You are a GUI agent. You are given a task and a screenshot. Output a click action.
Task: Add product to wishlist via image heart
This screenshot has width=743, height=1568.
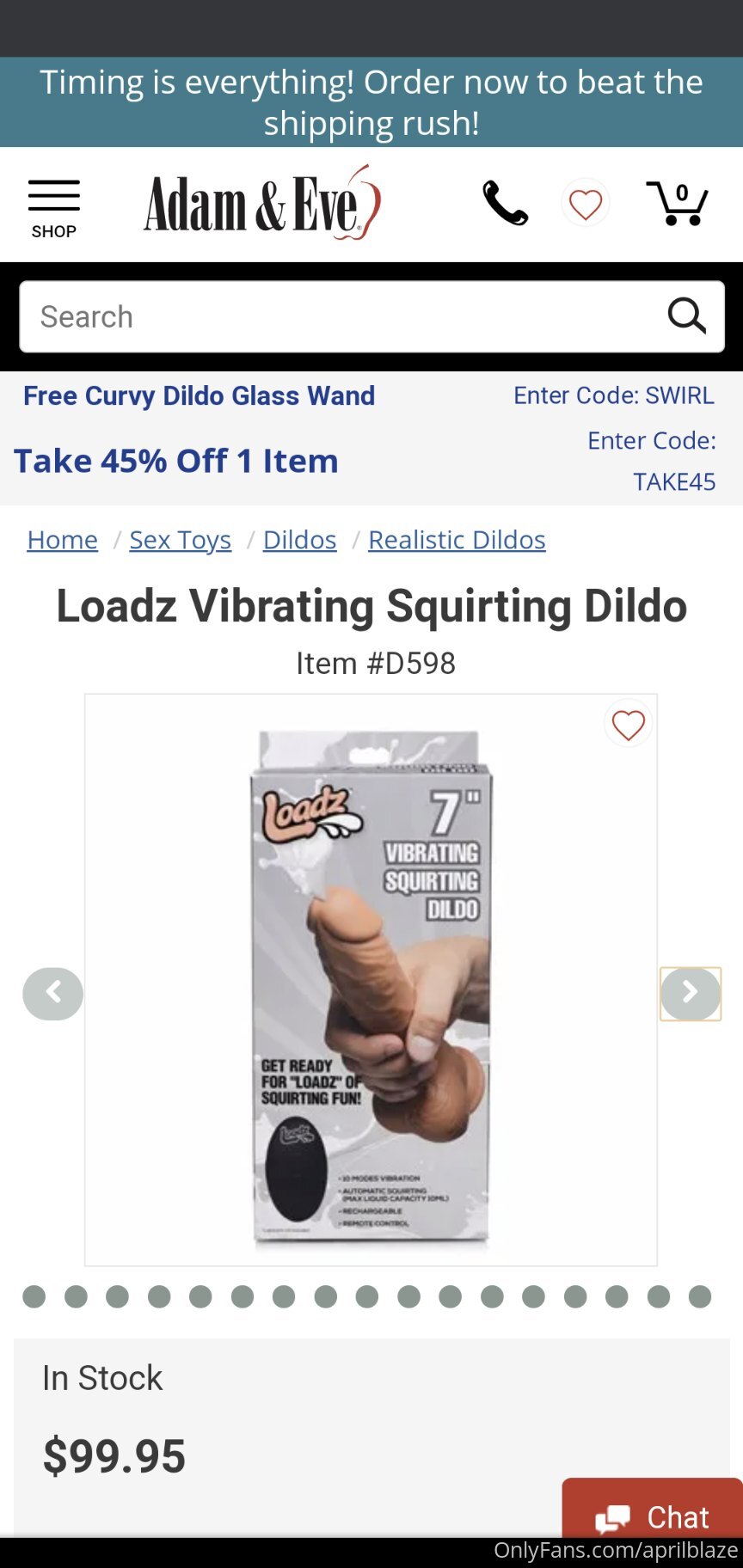click(x=628, y=725)
